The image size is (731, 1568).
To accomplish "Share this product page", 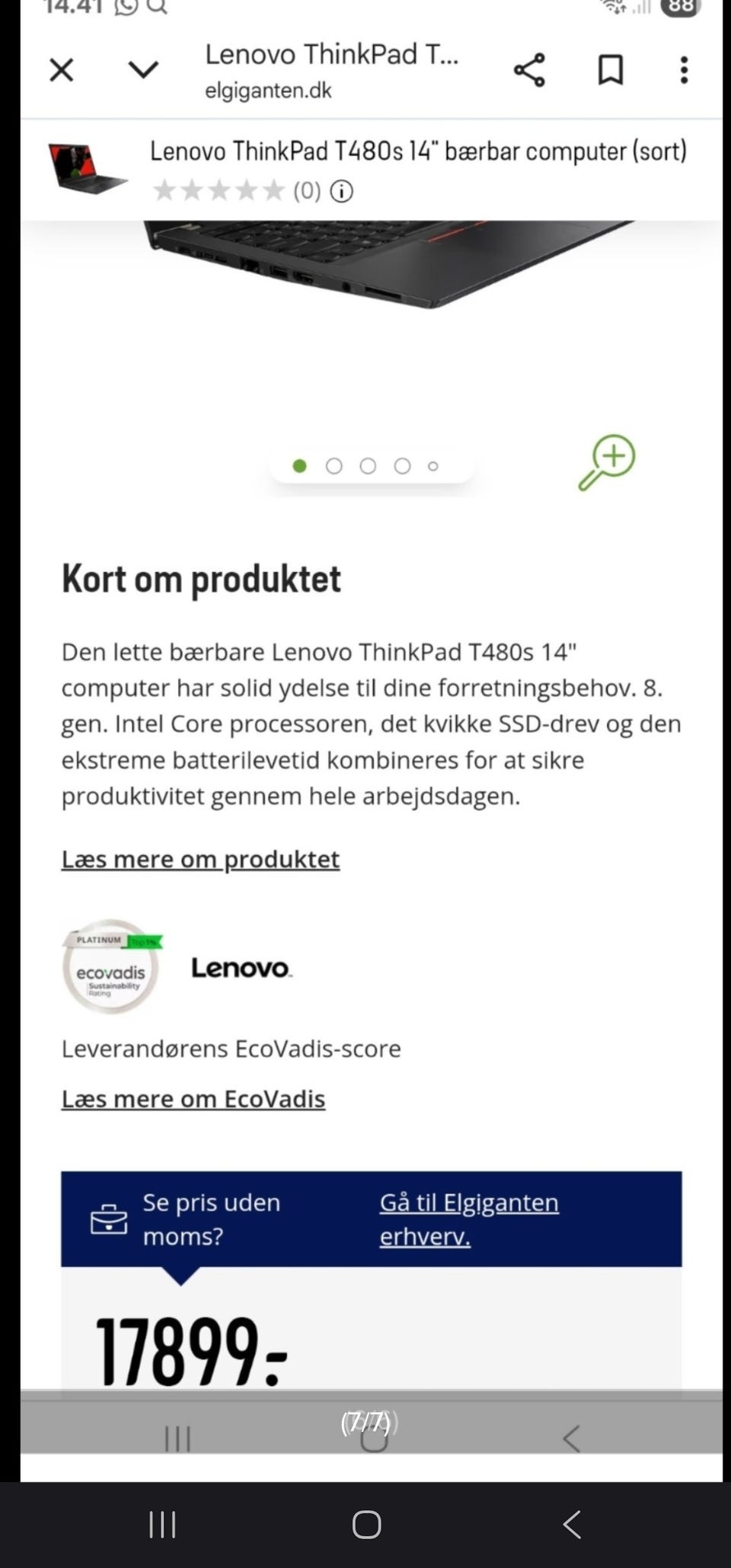I will (x=529, y=70).
